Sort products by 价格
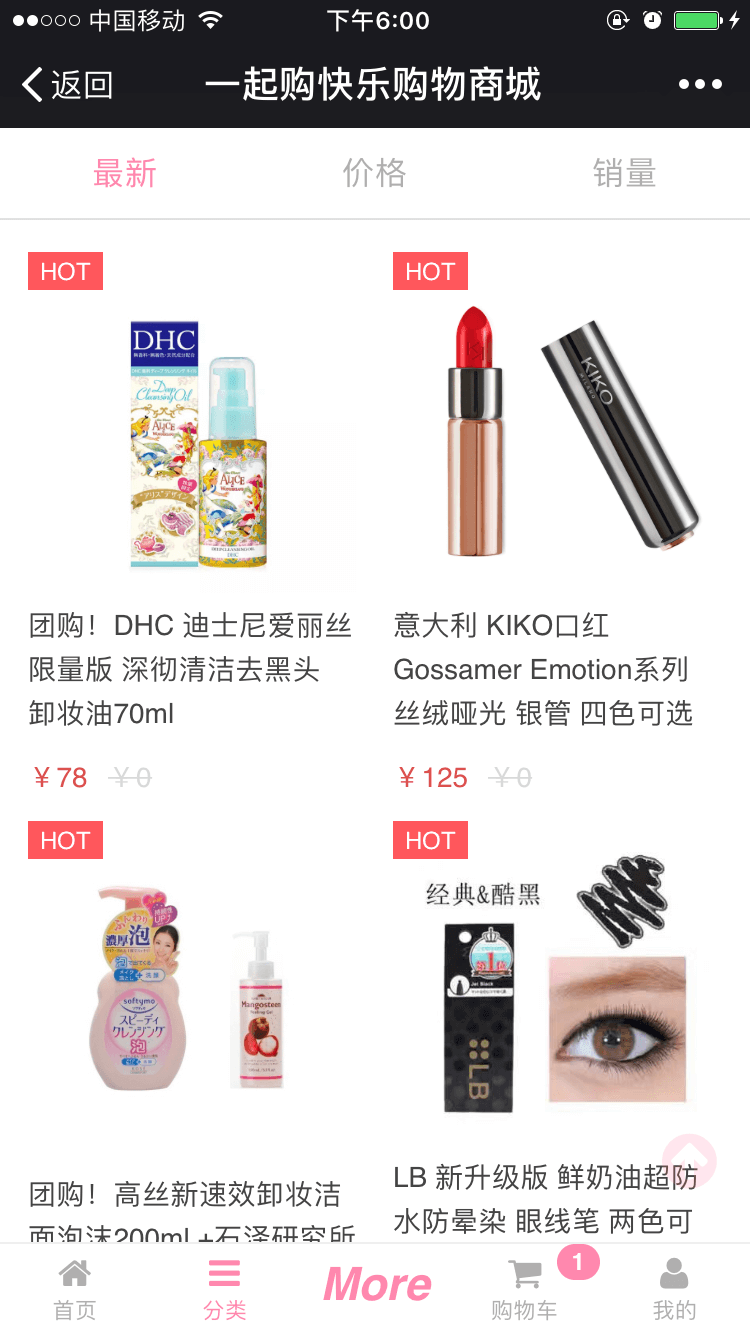The image size is (750, 1334). [x=375, y=174]
